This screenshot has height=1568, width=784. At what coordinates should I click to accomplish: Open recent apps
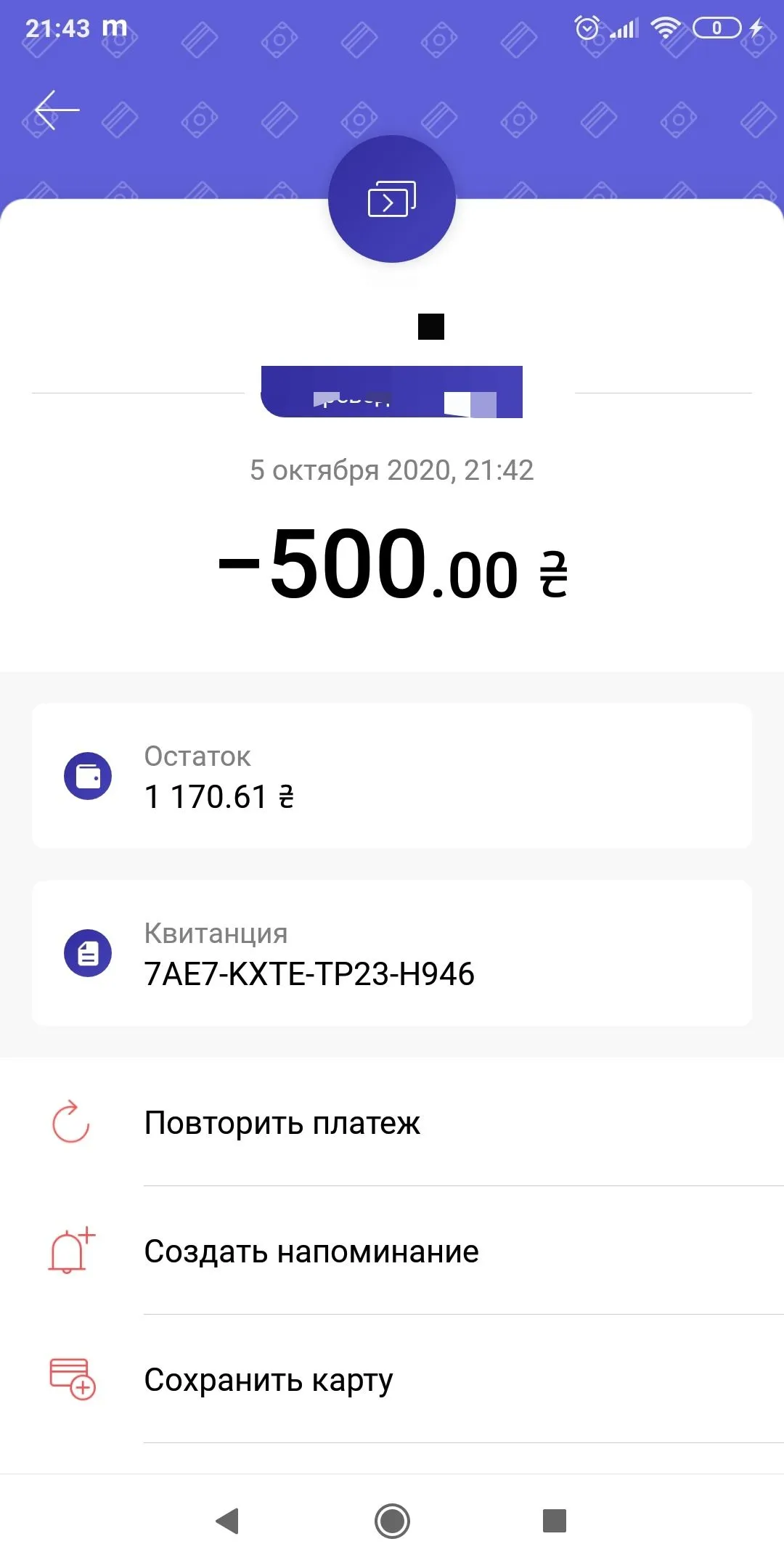[x=555, y=1521]
